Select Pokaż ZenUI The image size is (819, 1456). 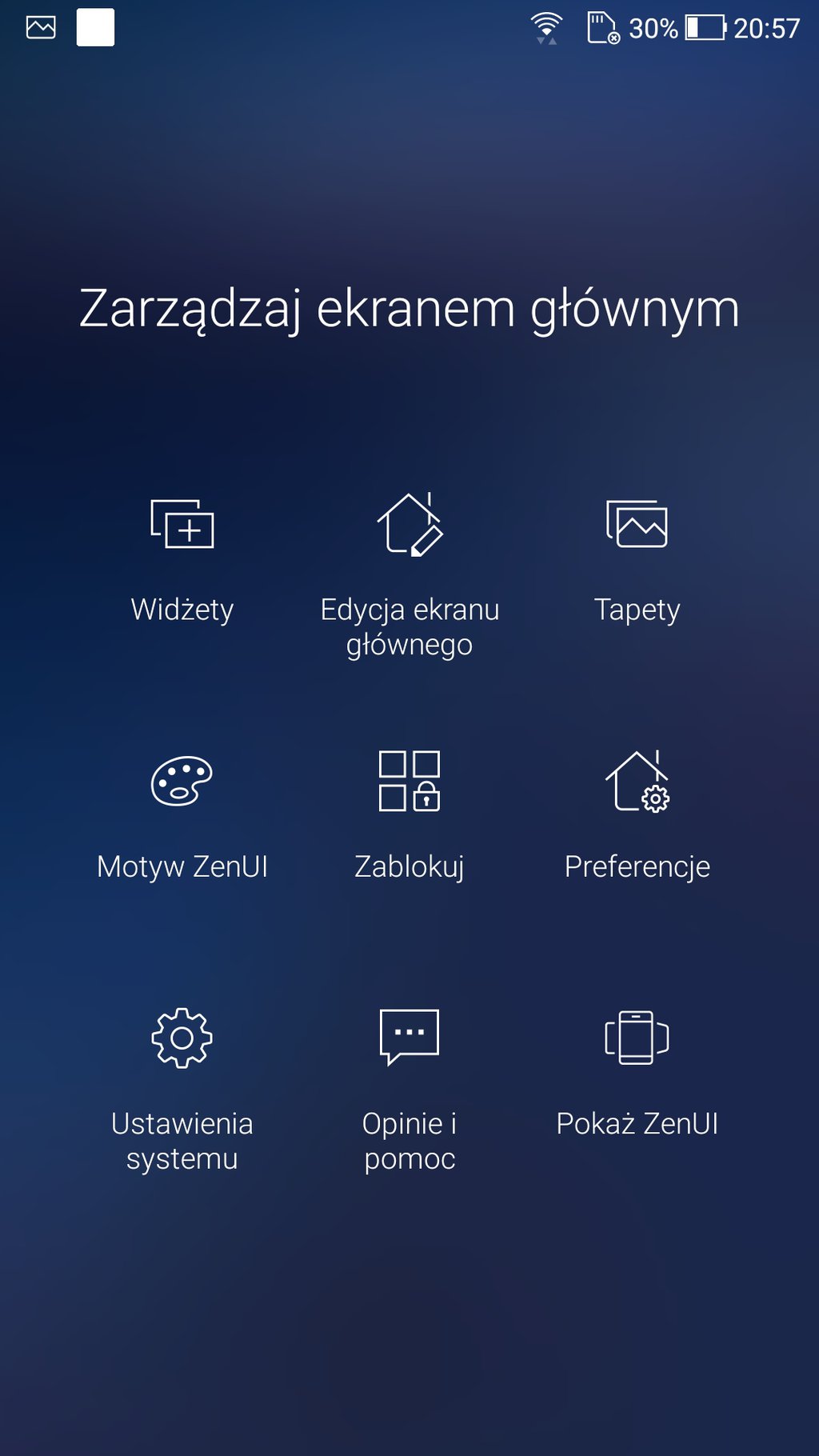(x=637, y=1074)
